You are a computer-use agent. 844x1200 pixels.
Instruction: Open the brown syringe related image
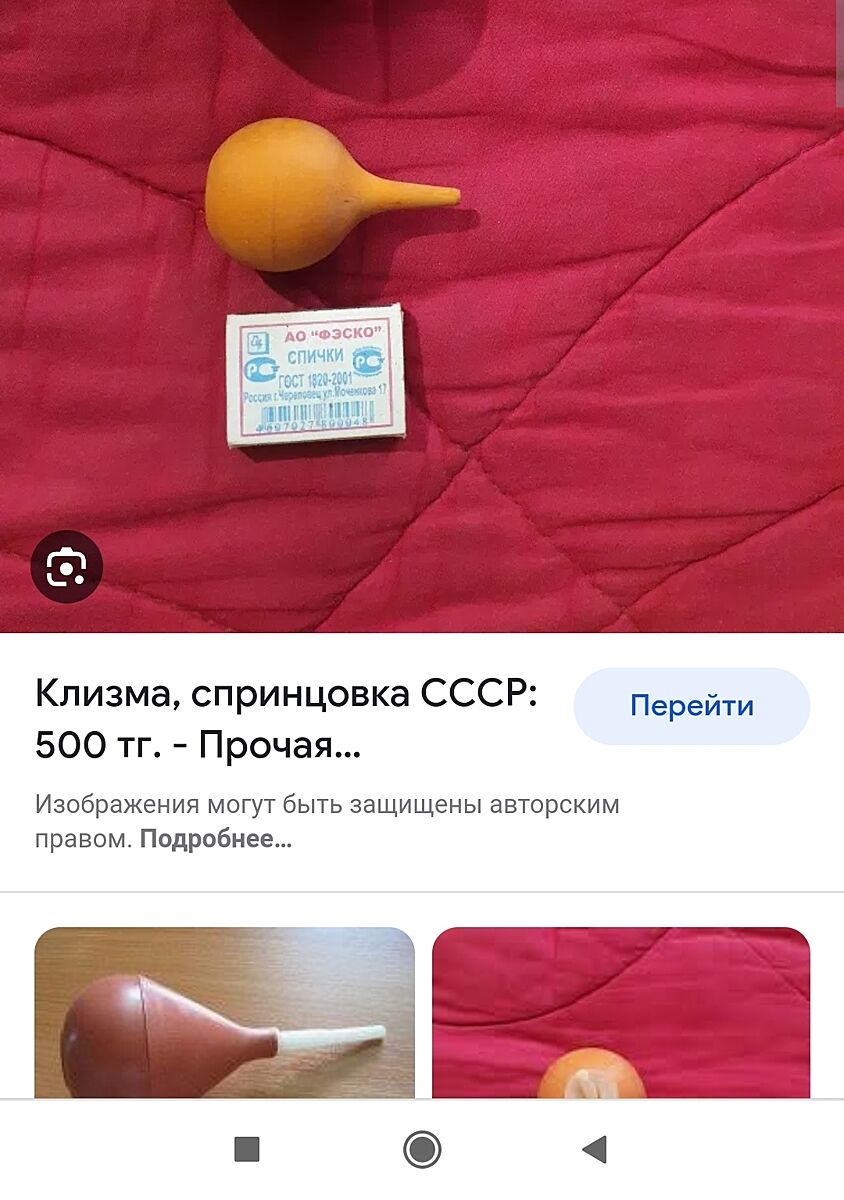[224, 1015]
